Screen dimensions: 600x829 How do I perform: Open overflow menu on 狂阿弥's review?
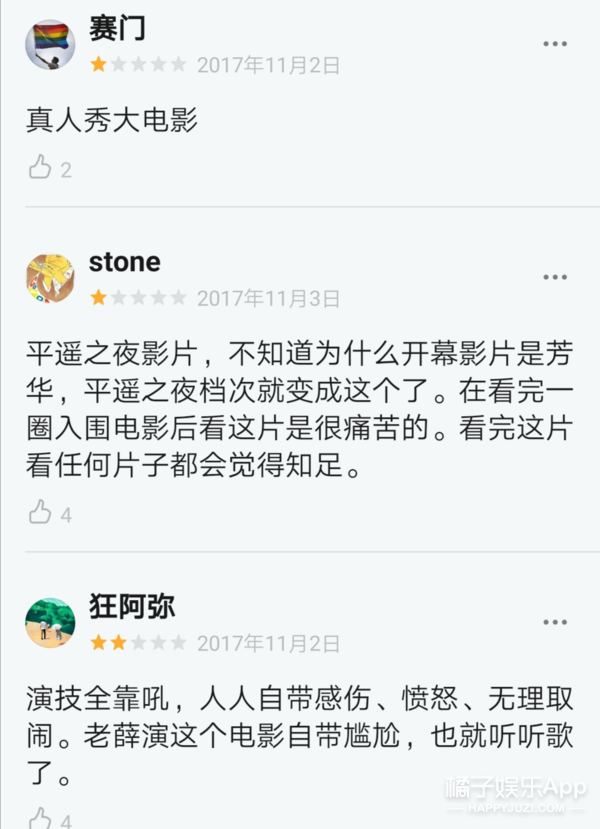pos(555,622)
